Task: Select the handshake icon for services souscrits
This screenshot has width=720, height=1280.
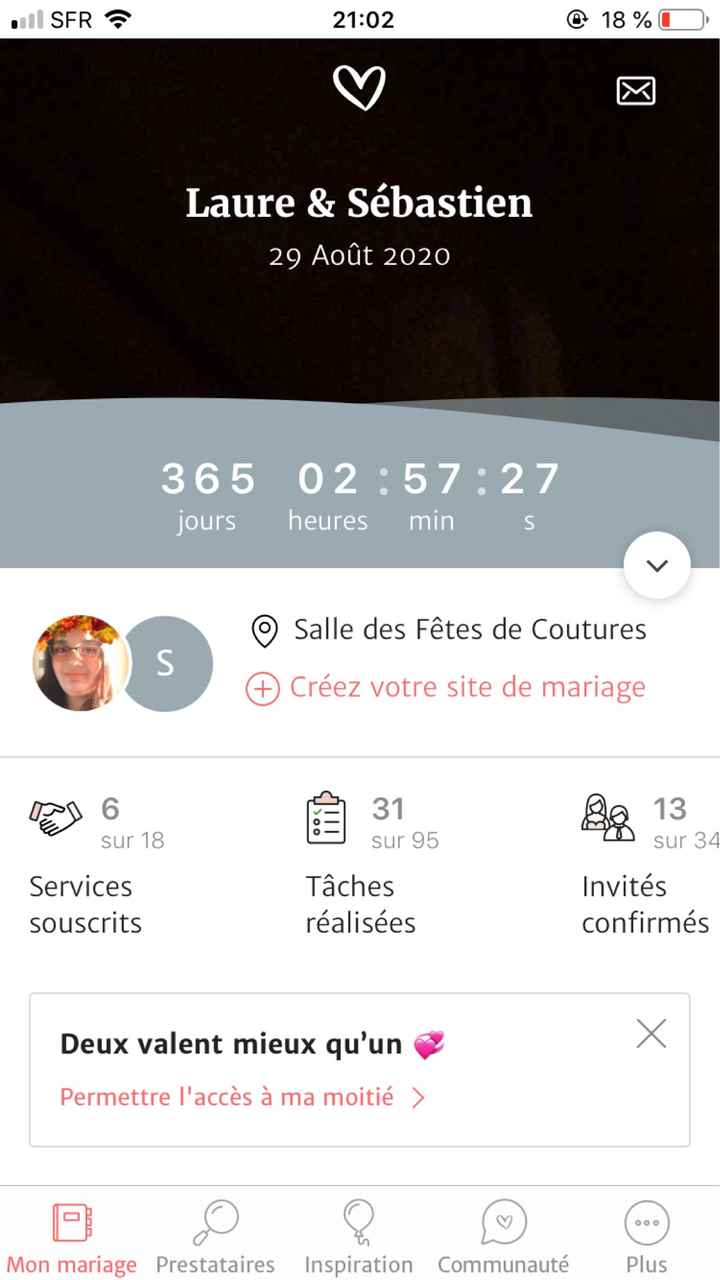Action: coord(55,817)
